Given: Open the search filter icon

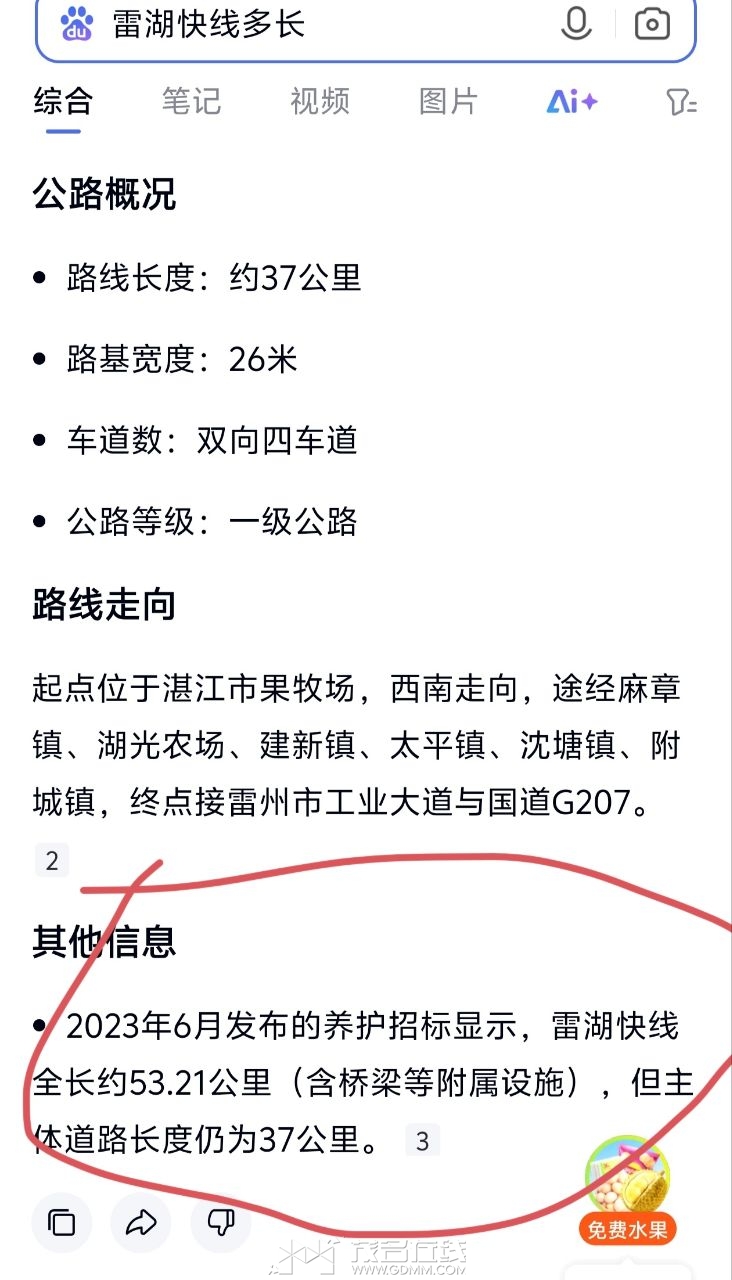Looking at the screenshot, I should tap(681, 101).
